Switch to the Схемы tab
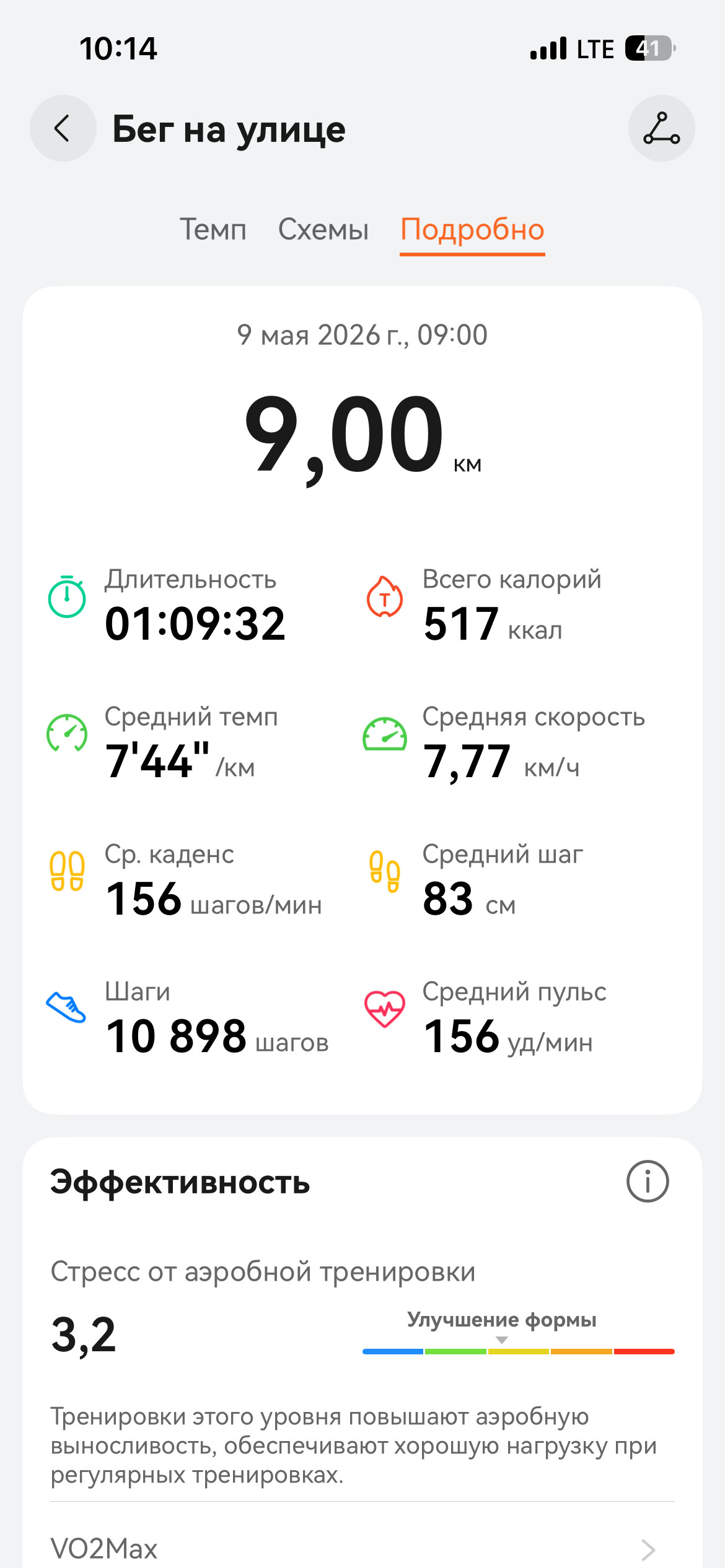725x1568 pixels. point(323,230)
